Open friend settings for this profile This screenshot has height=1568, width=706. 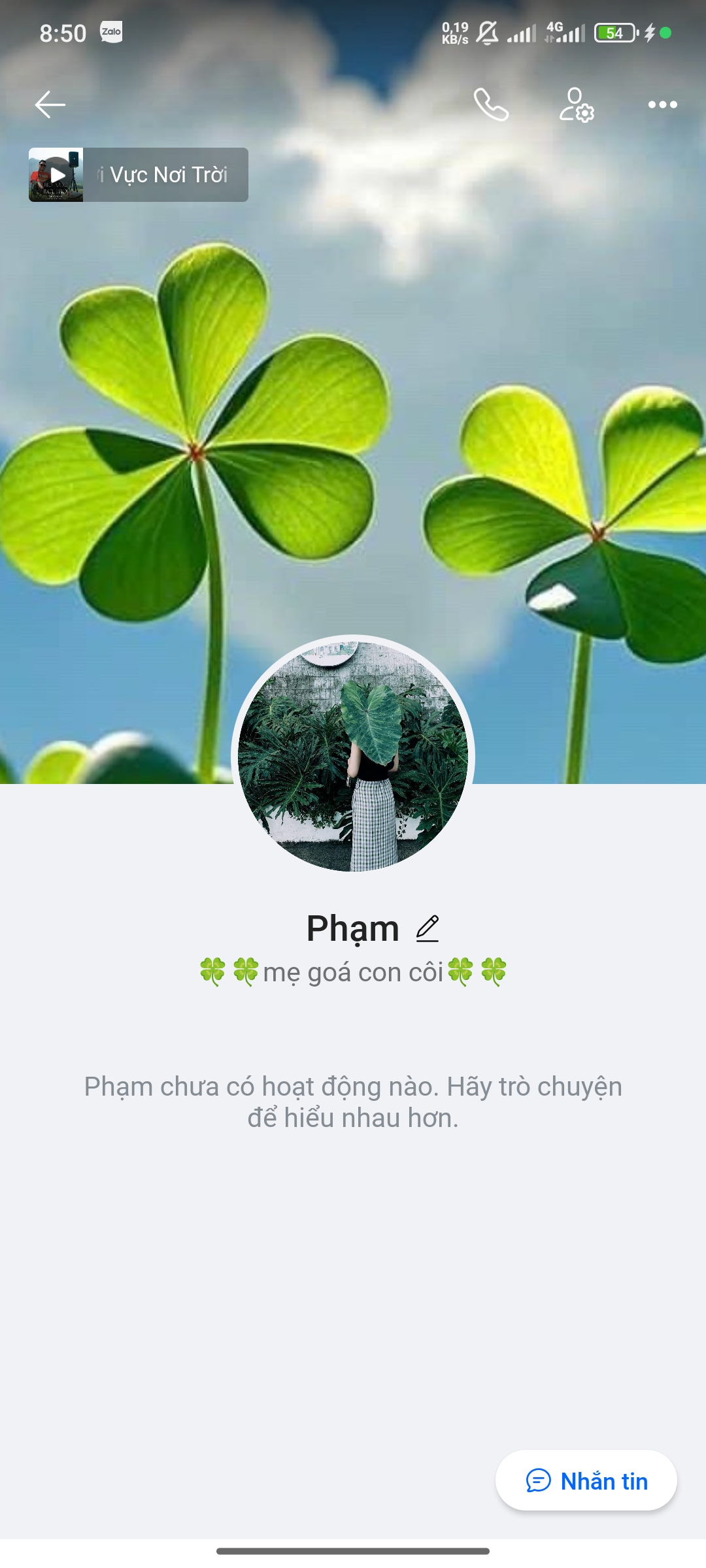(x=576, y=105)
